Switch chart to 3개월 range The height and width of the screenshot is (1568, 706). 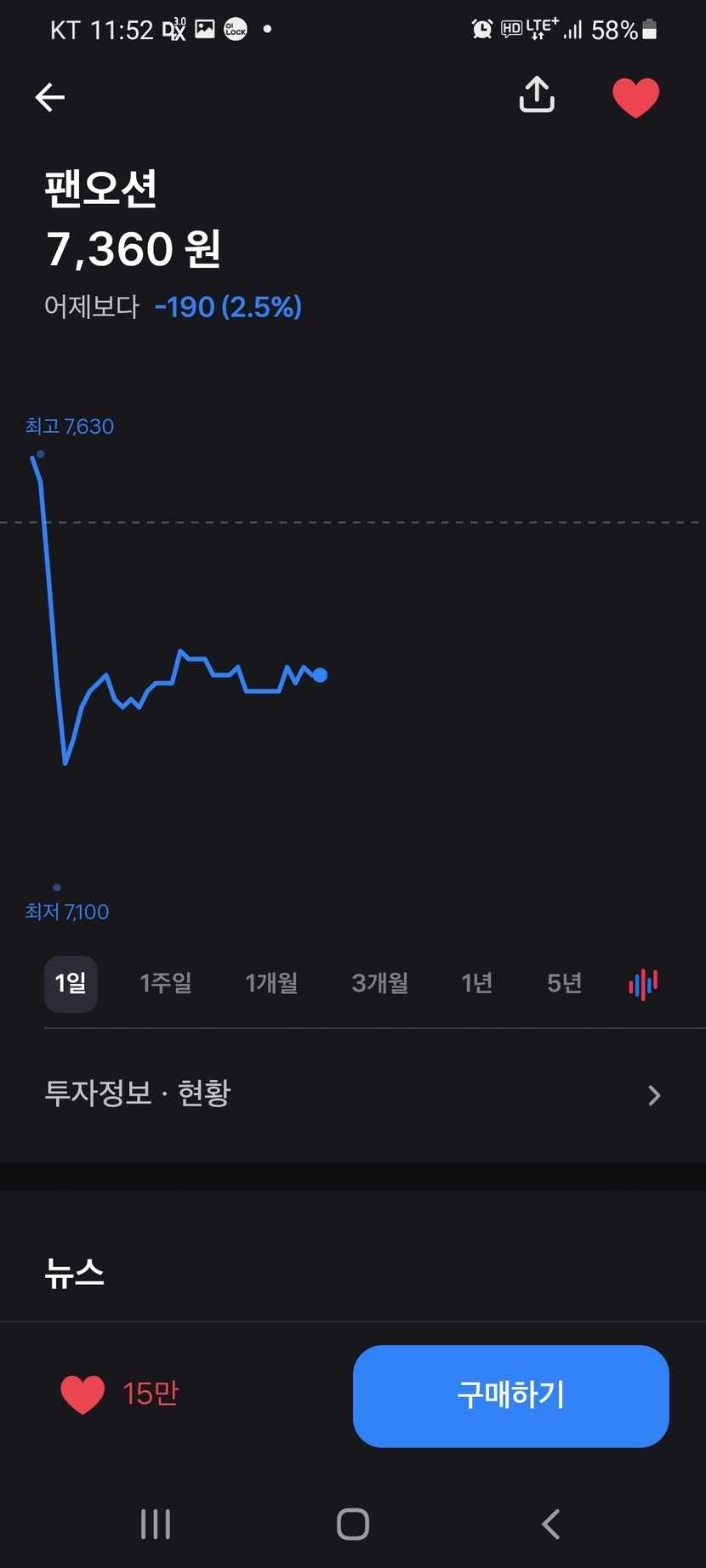tap(380, 984)
